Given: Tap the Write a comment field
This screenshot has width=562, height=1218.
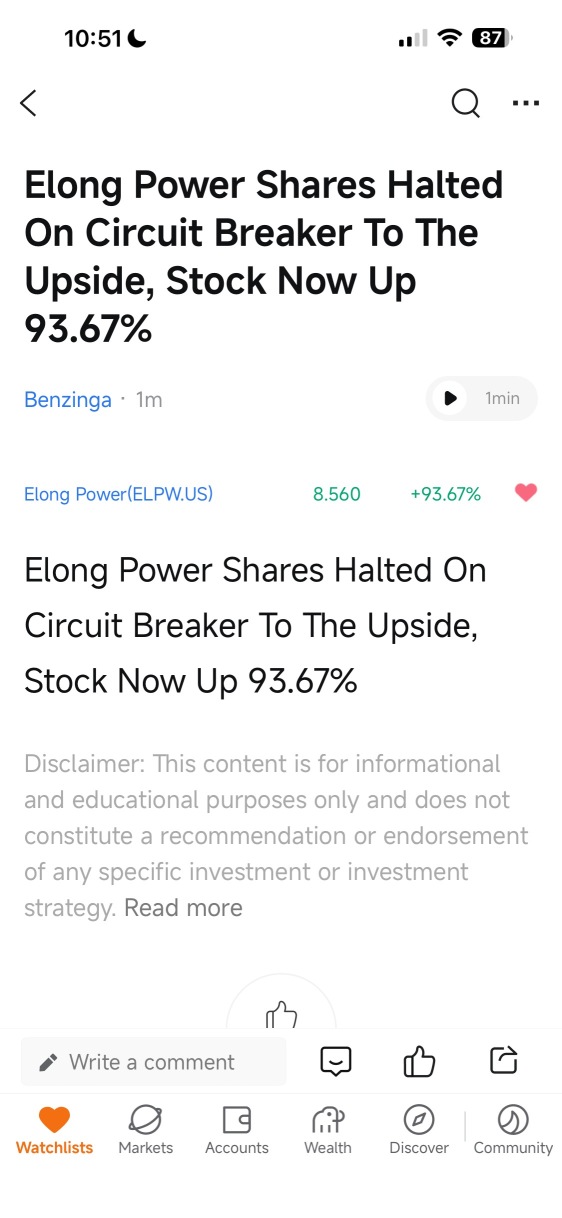Looking at the screenshot, I should 153,1062.
